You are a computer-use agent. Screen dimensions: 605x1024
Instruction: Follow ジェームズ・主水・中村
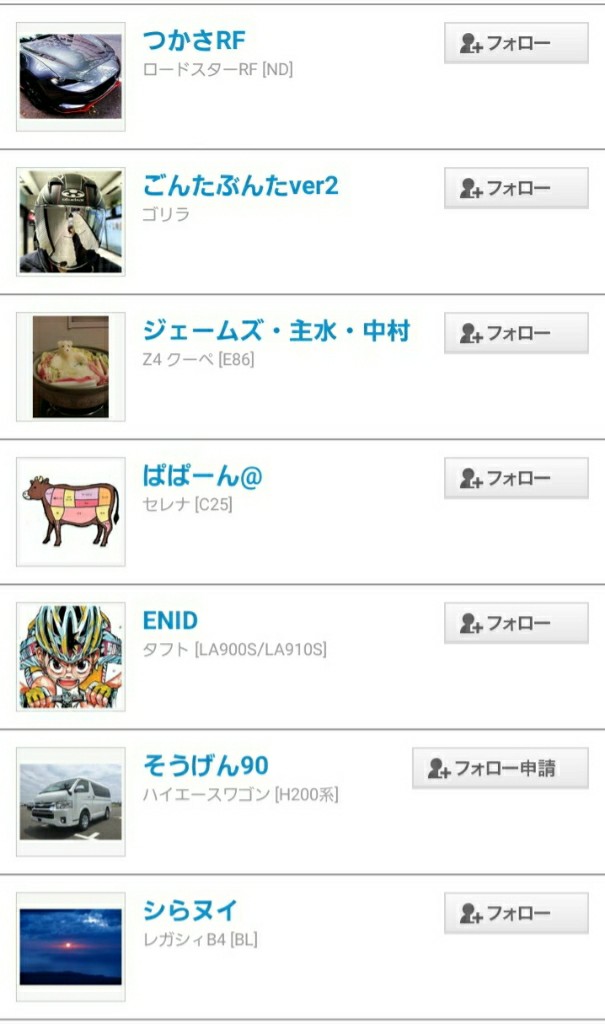516,333
